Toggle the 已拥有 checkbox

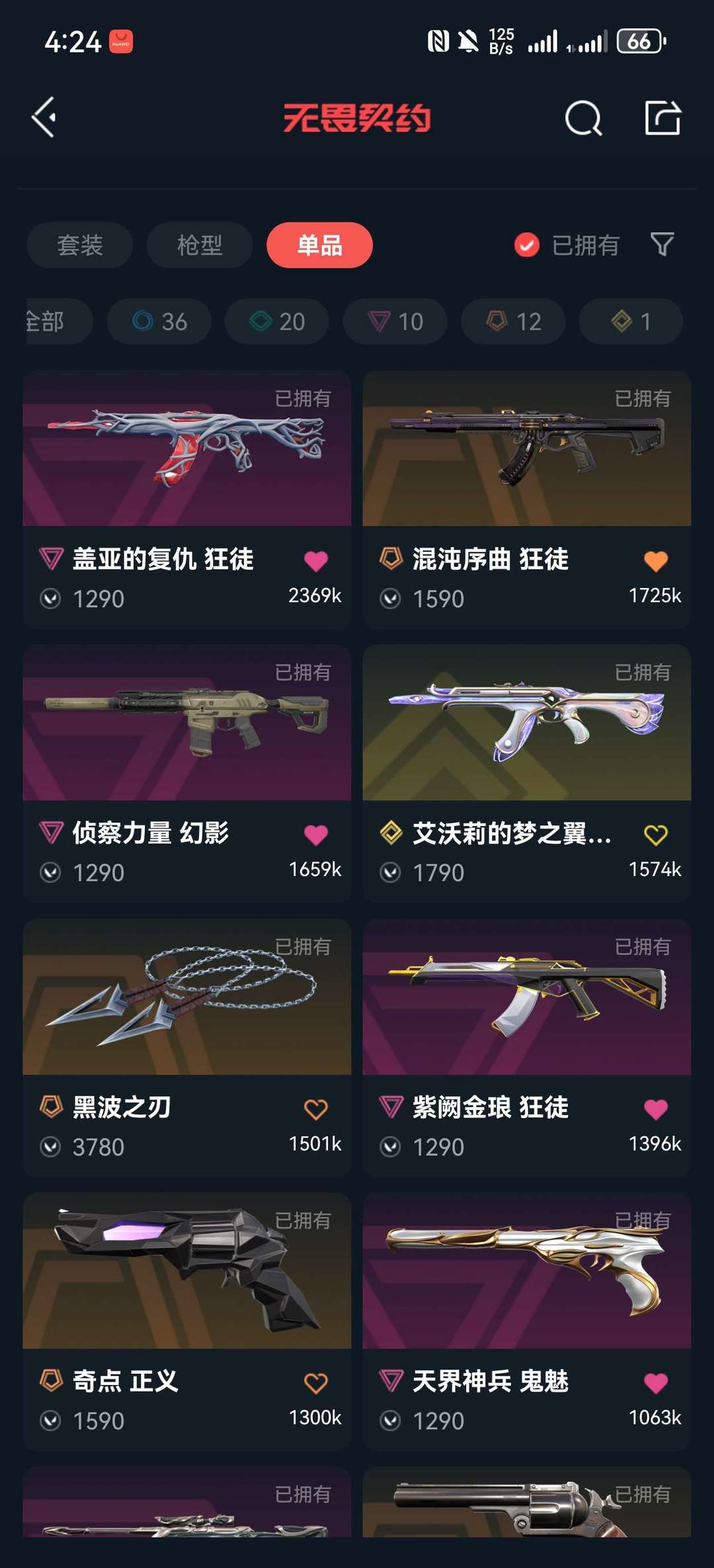coord(527,245)
